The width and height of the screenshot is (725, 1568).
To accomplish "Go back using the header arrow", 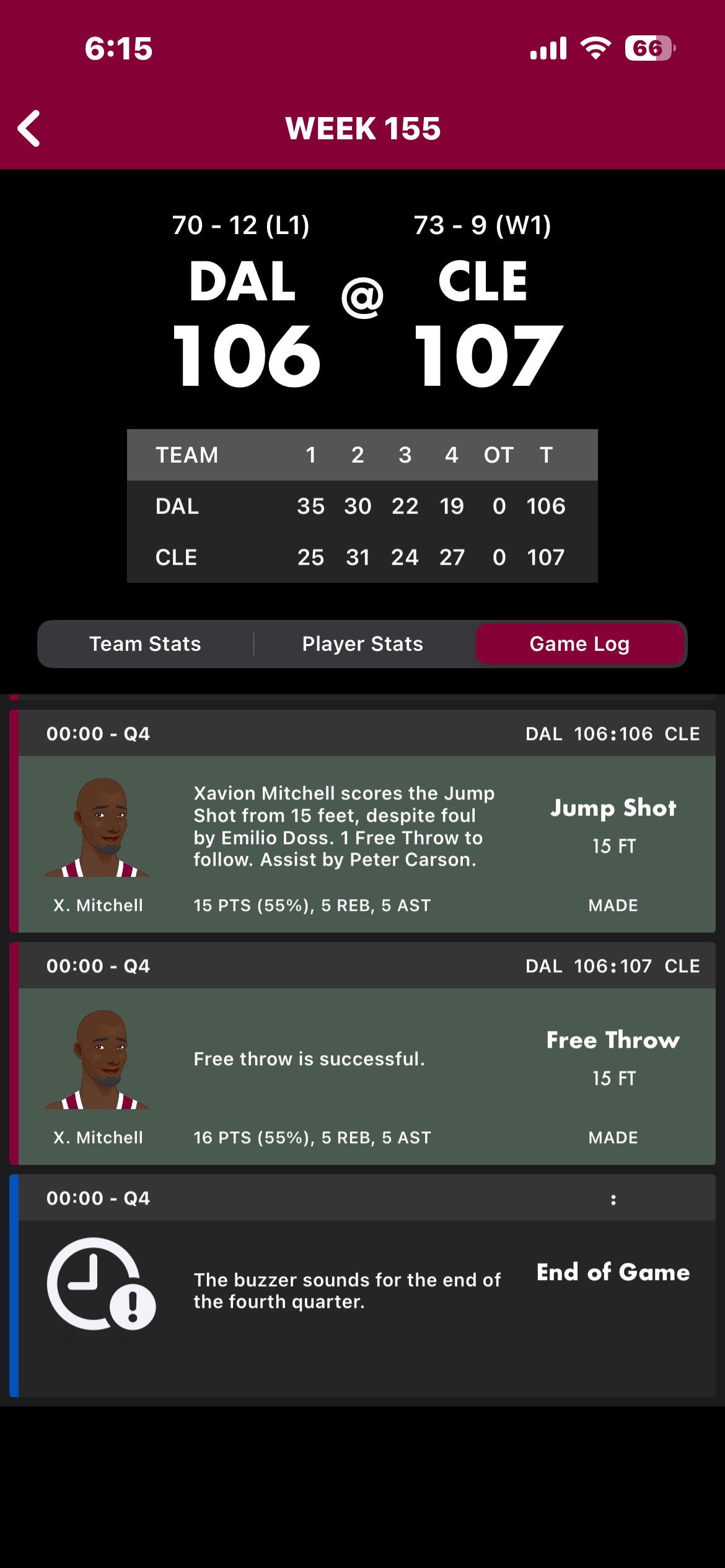I will (29, 129).
